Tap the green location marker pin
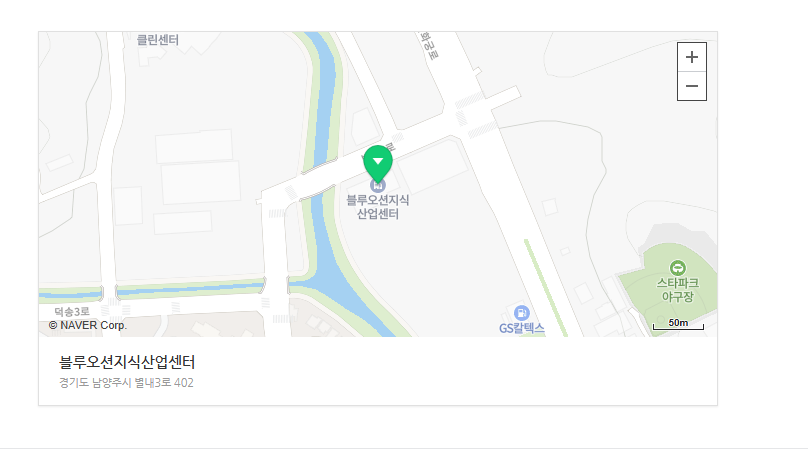Screen dimensions: 808x469 pyautogui.click(x=378, y=163)
